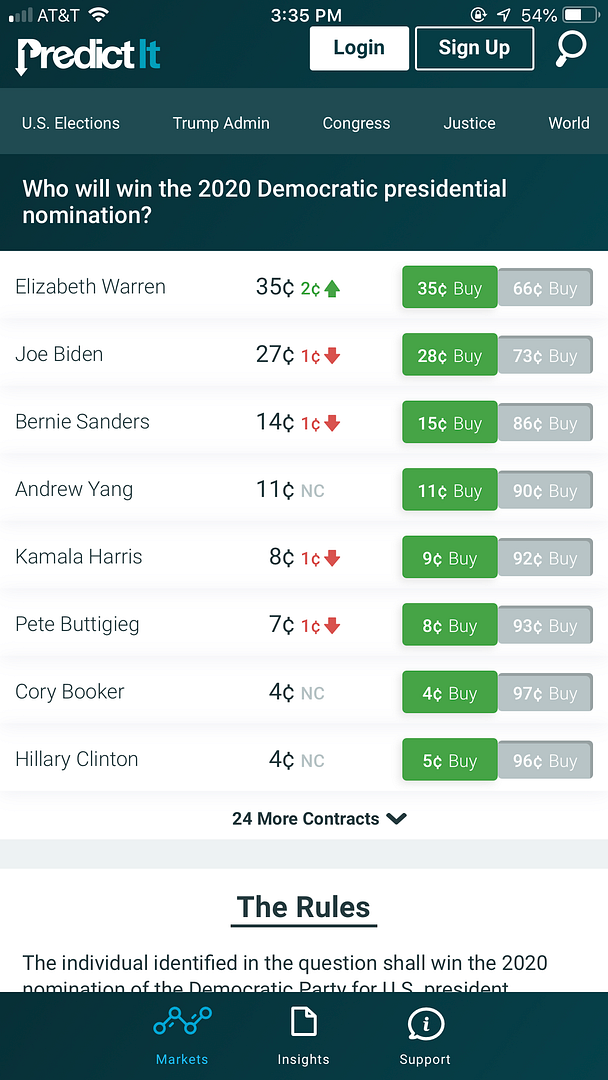Buy Yes at 28¢ for Joe Biden
Screen dimensions: 608x1080
pos(449,356)
